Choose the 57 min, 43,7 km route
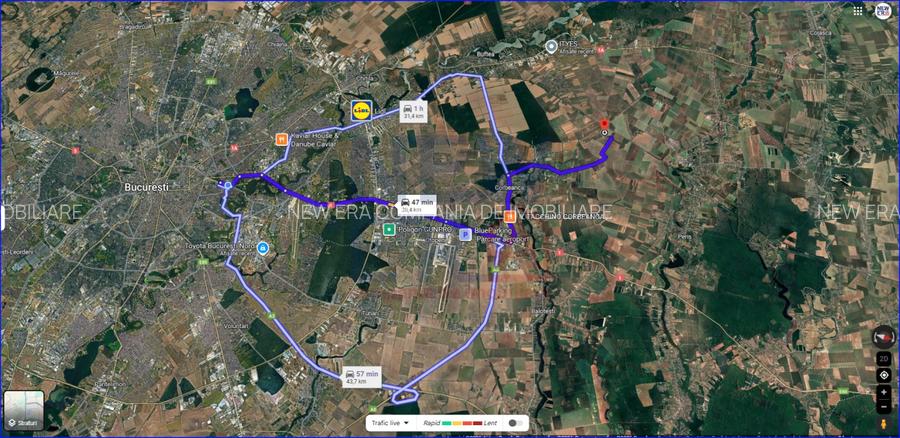Image resolution: width=900 pixels, height=438 pixels. pos(361,377)
